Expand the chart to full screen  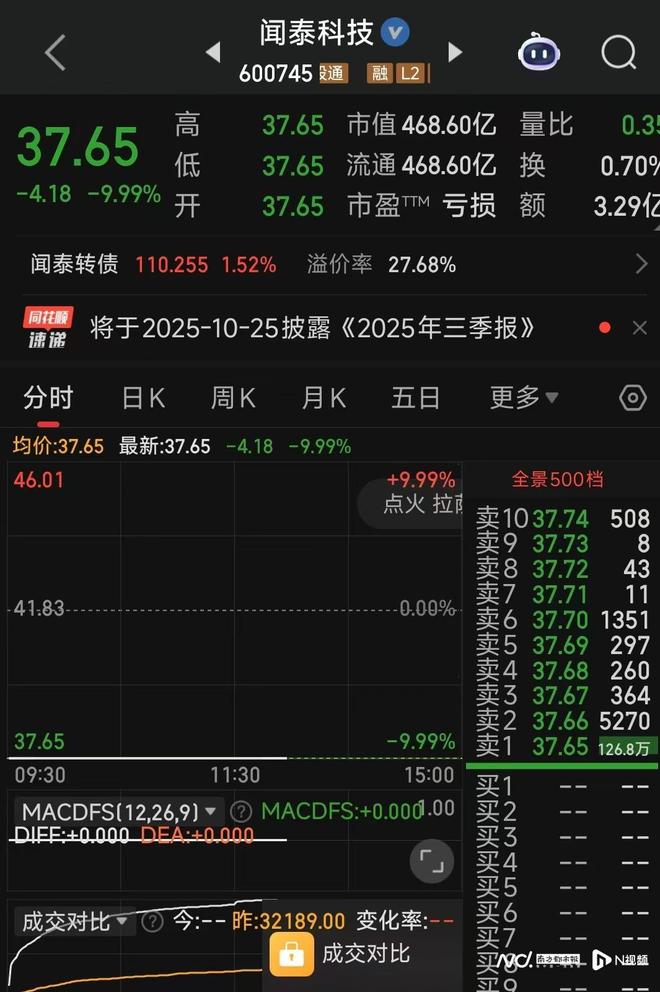tap(431, 861)
